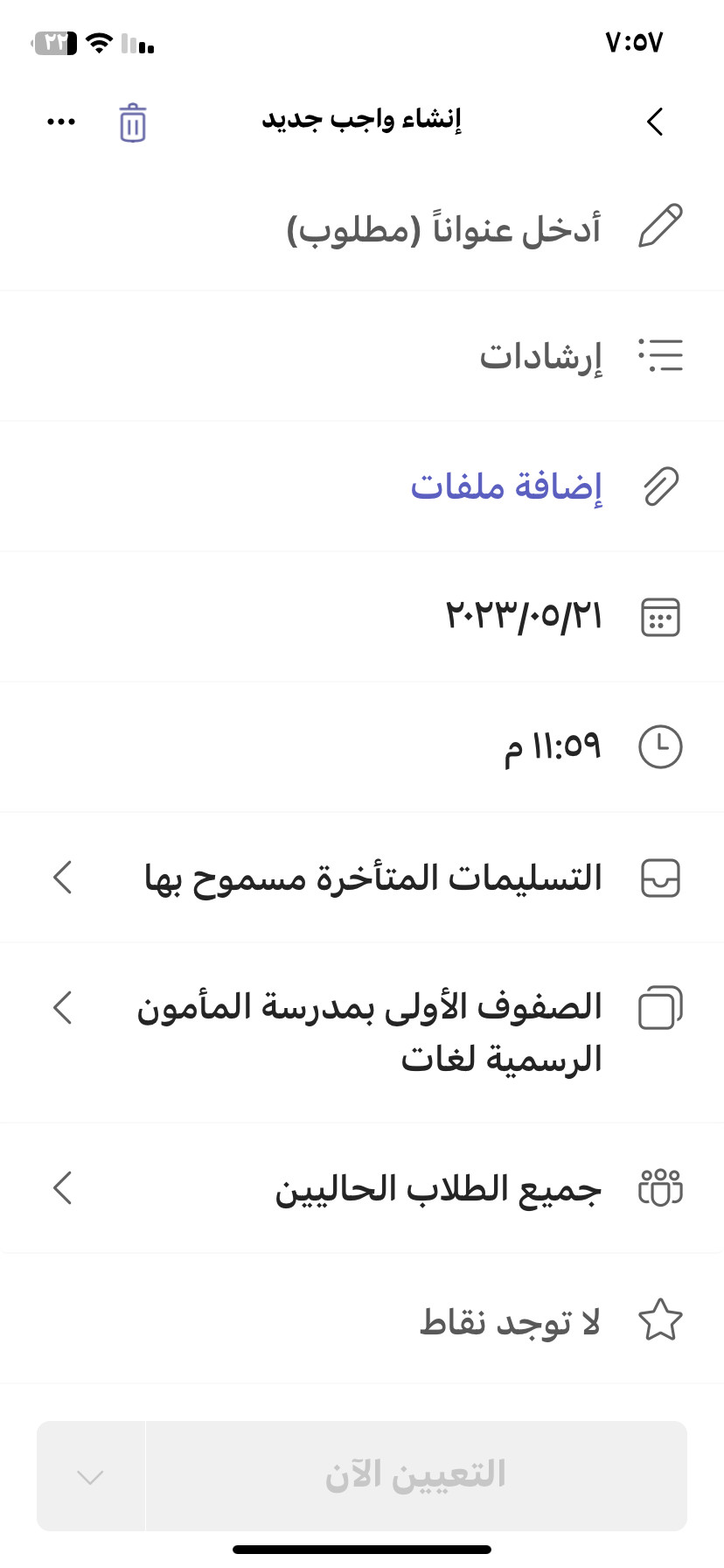Open the three-dot overflow menu
This screenshot has width=724, height=1568.
pyautogui.click(x=61, y=122)
